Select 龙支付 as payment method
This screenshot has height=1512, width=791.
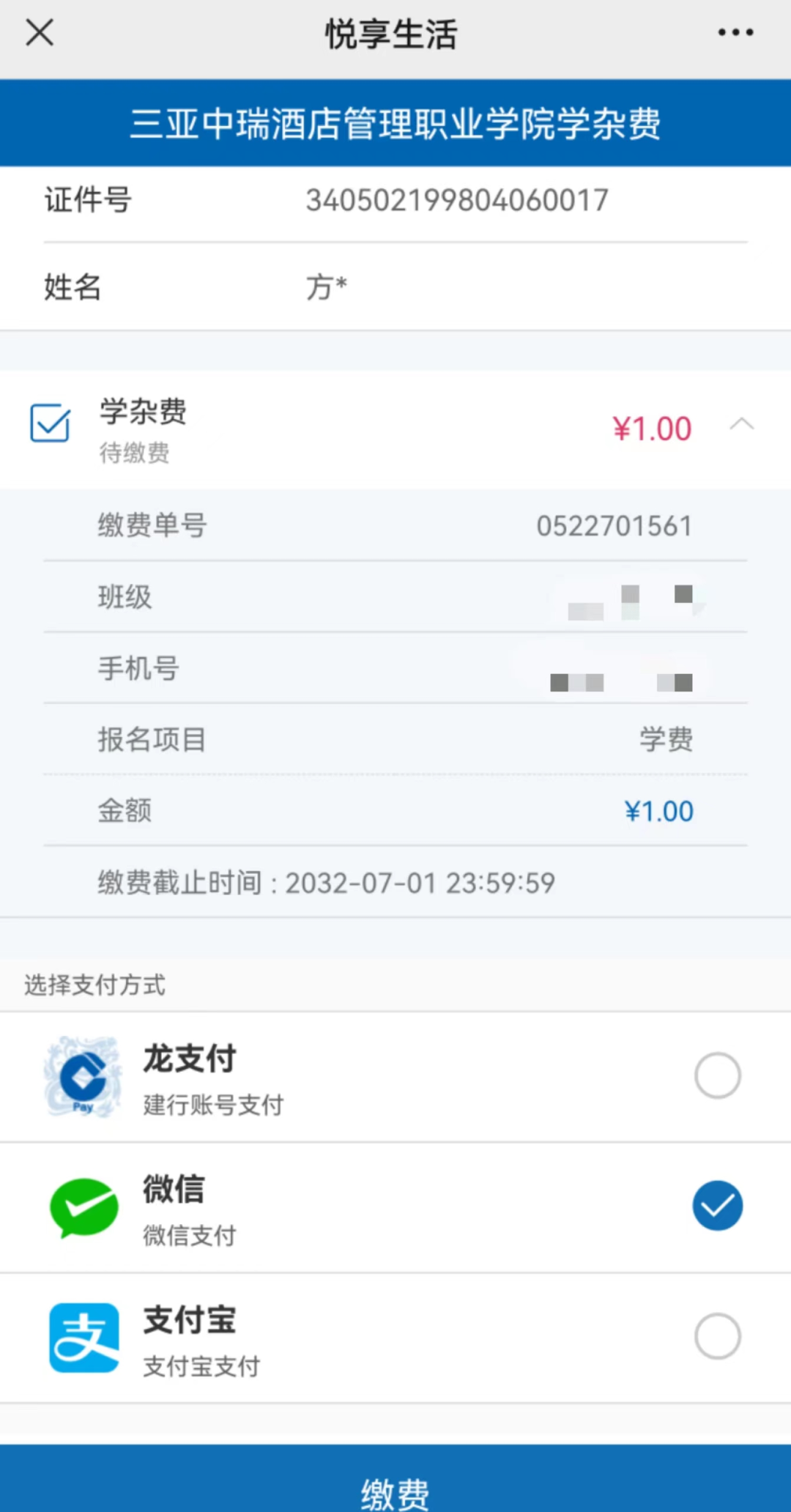coord(717,1075)
